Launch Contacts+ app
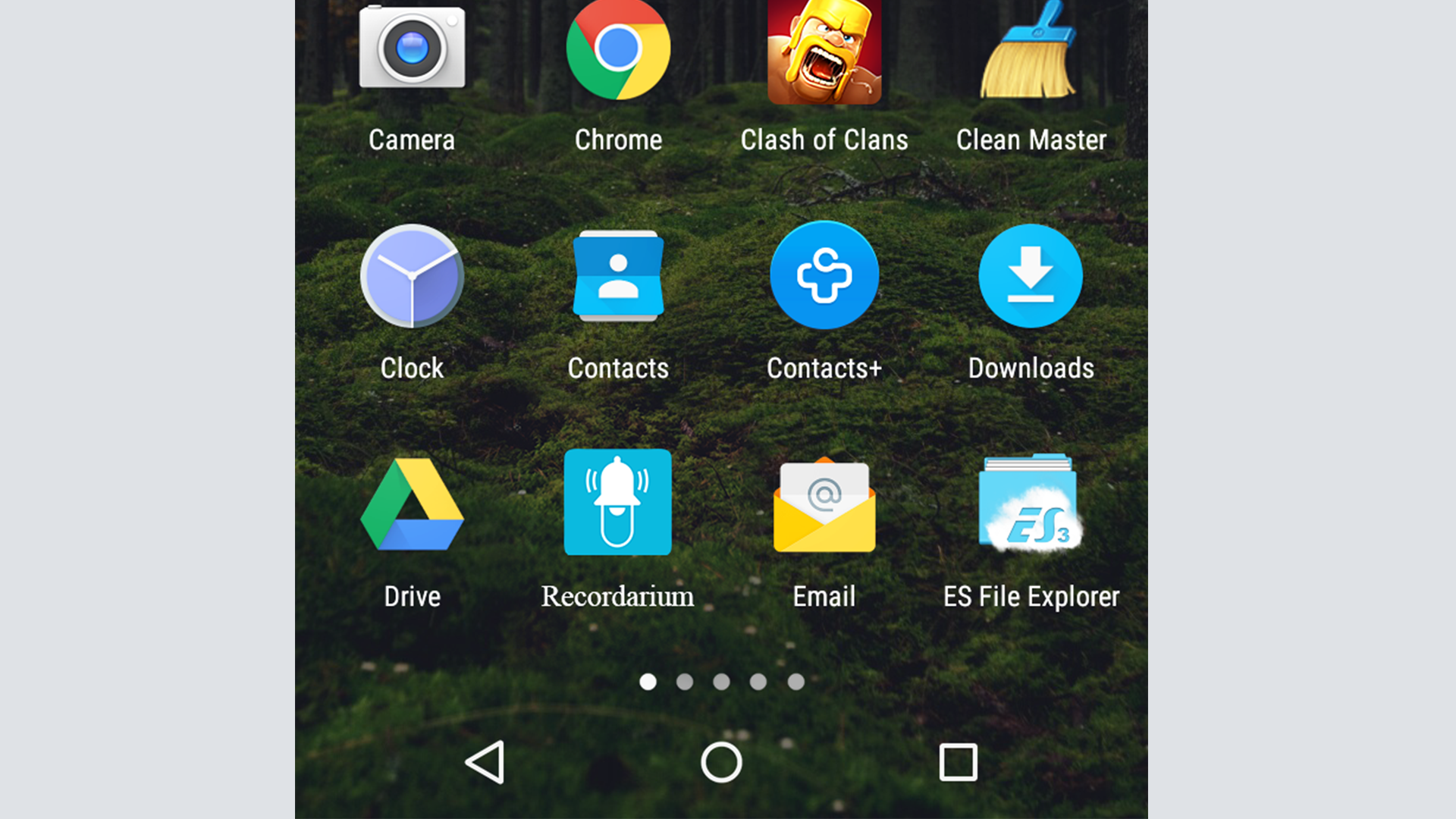 (x=824, y=276)
